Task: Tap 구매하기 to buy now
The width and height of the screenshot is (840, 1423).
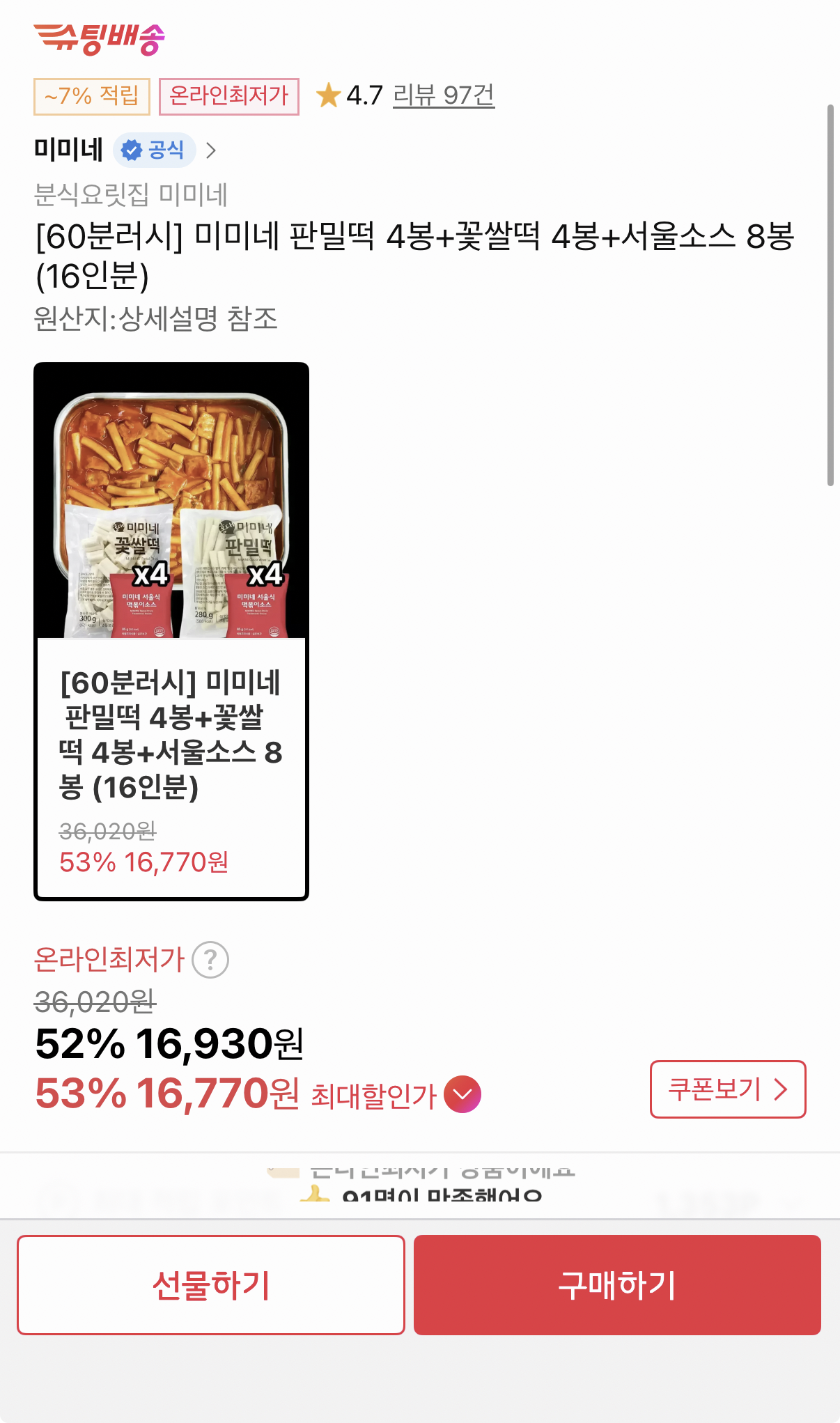Action: (x=617, y=1285)
